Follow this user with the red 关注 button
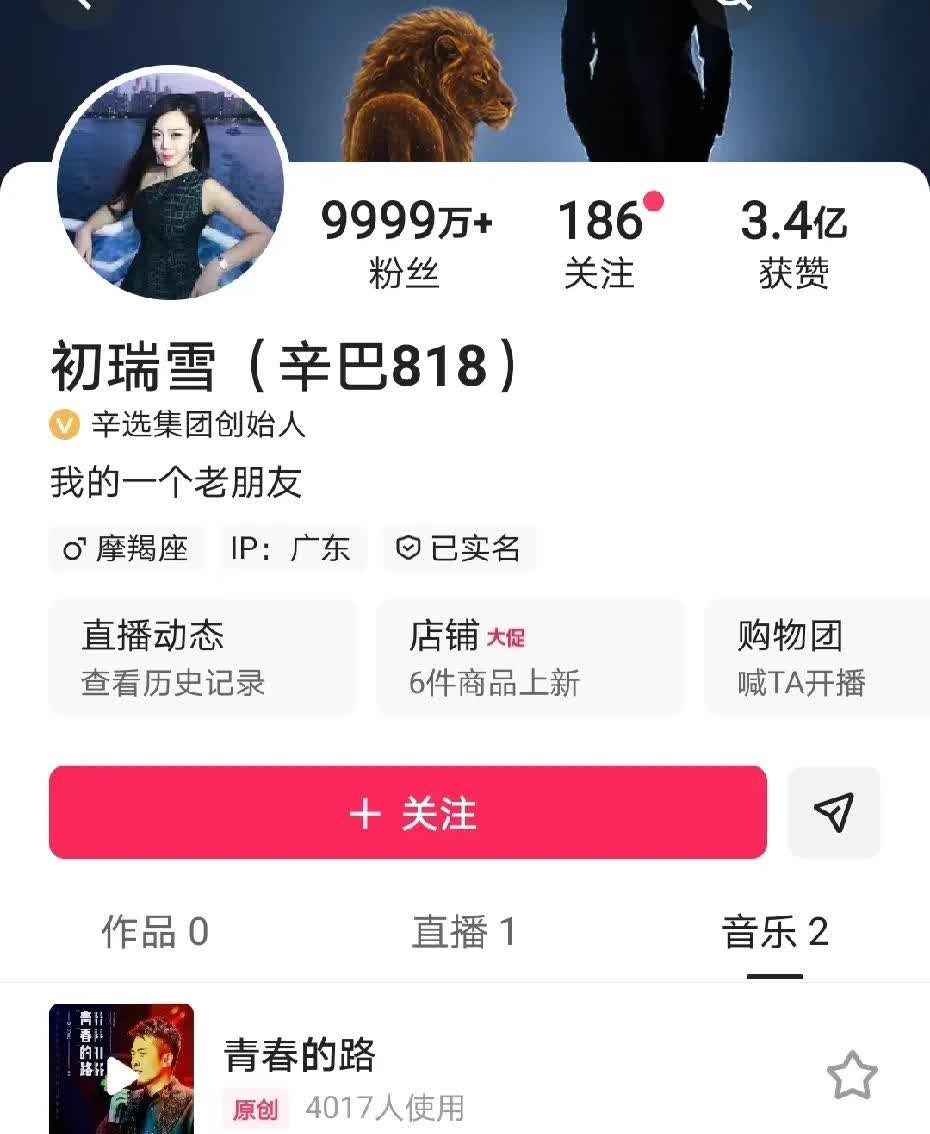The height and width of the screenshot is (1134, 930). (x=408, y=812)
